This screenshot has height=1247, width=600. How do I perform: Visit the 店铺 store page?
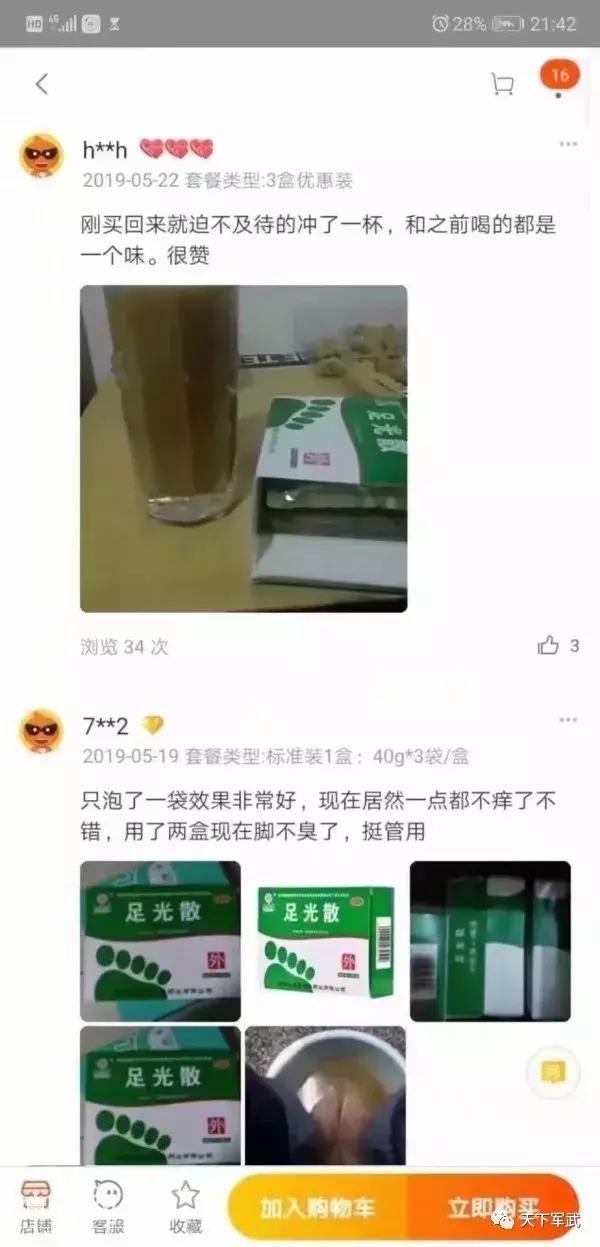pos(37,1207)
